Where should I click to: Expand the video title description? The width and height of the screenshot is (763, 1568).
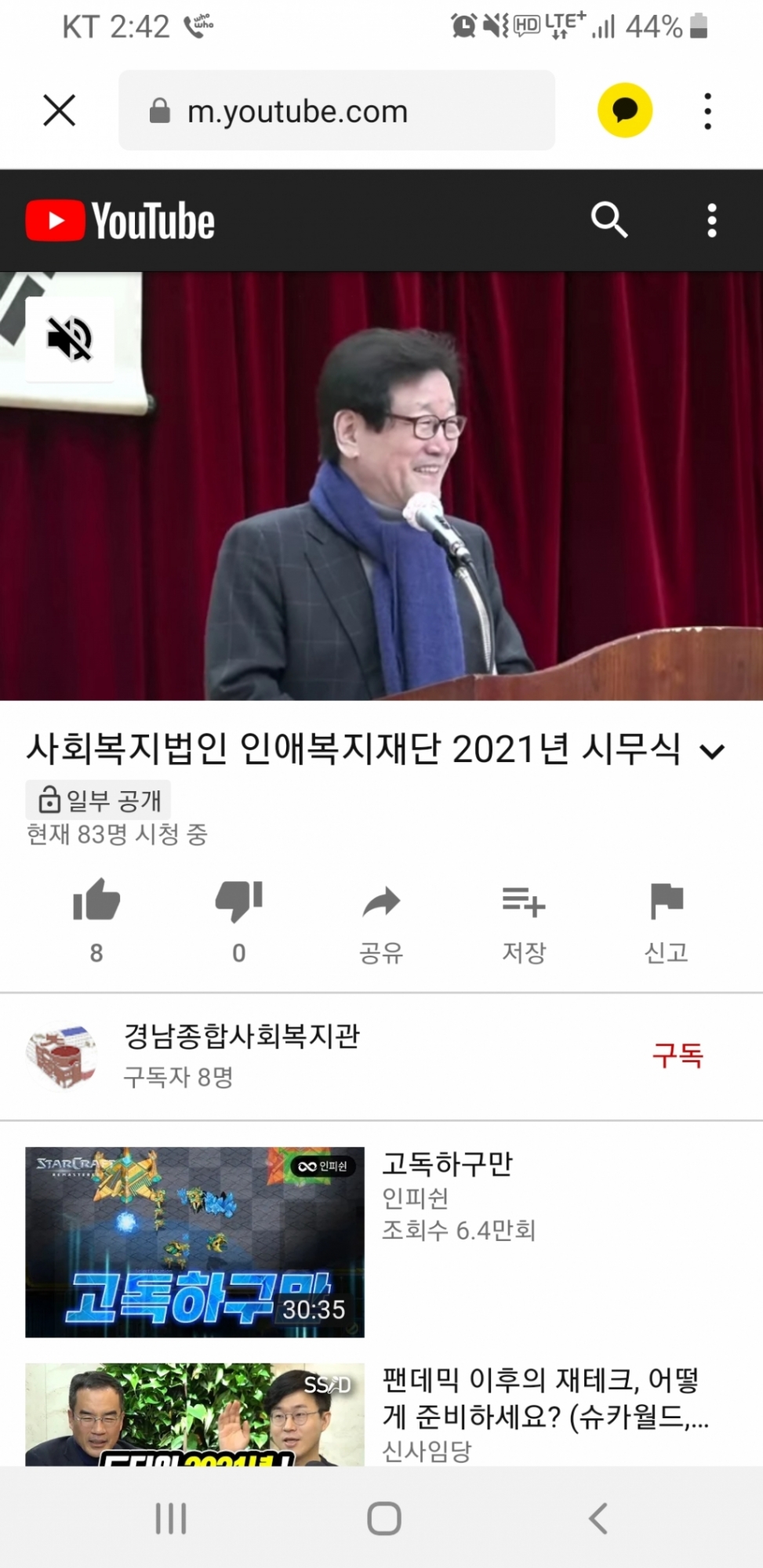(712, 751)
